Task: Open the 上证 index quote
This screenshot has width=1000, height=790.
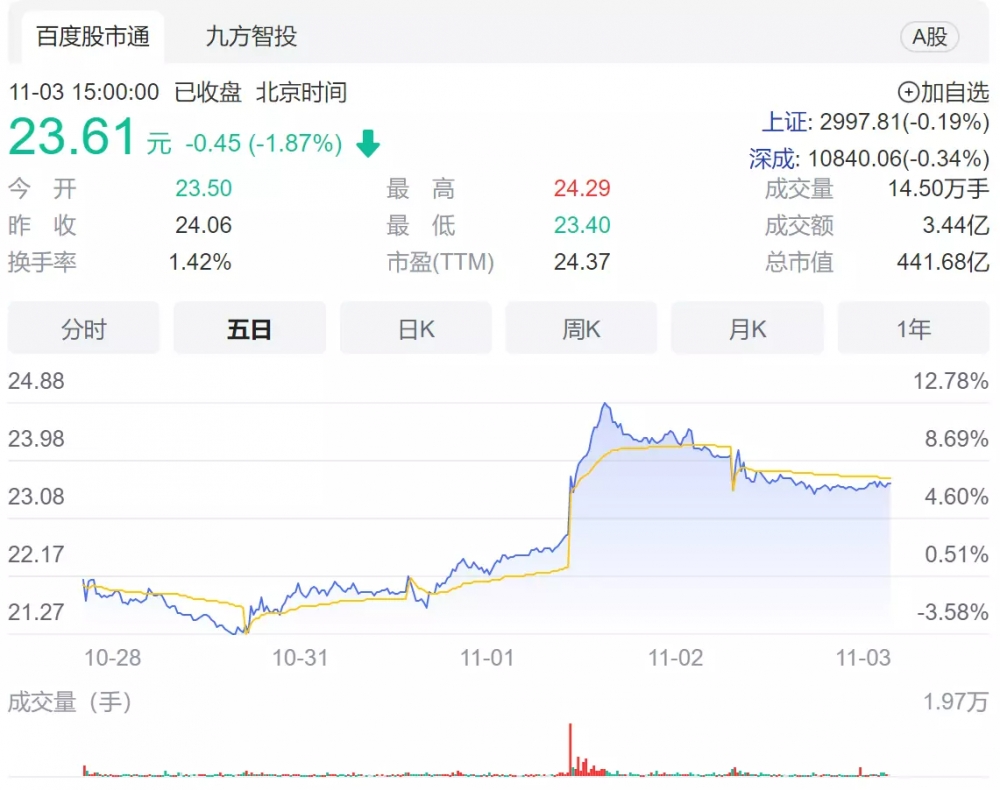Action: click(875, 122)
